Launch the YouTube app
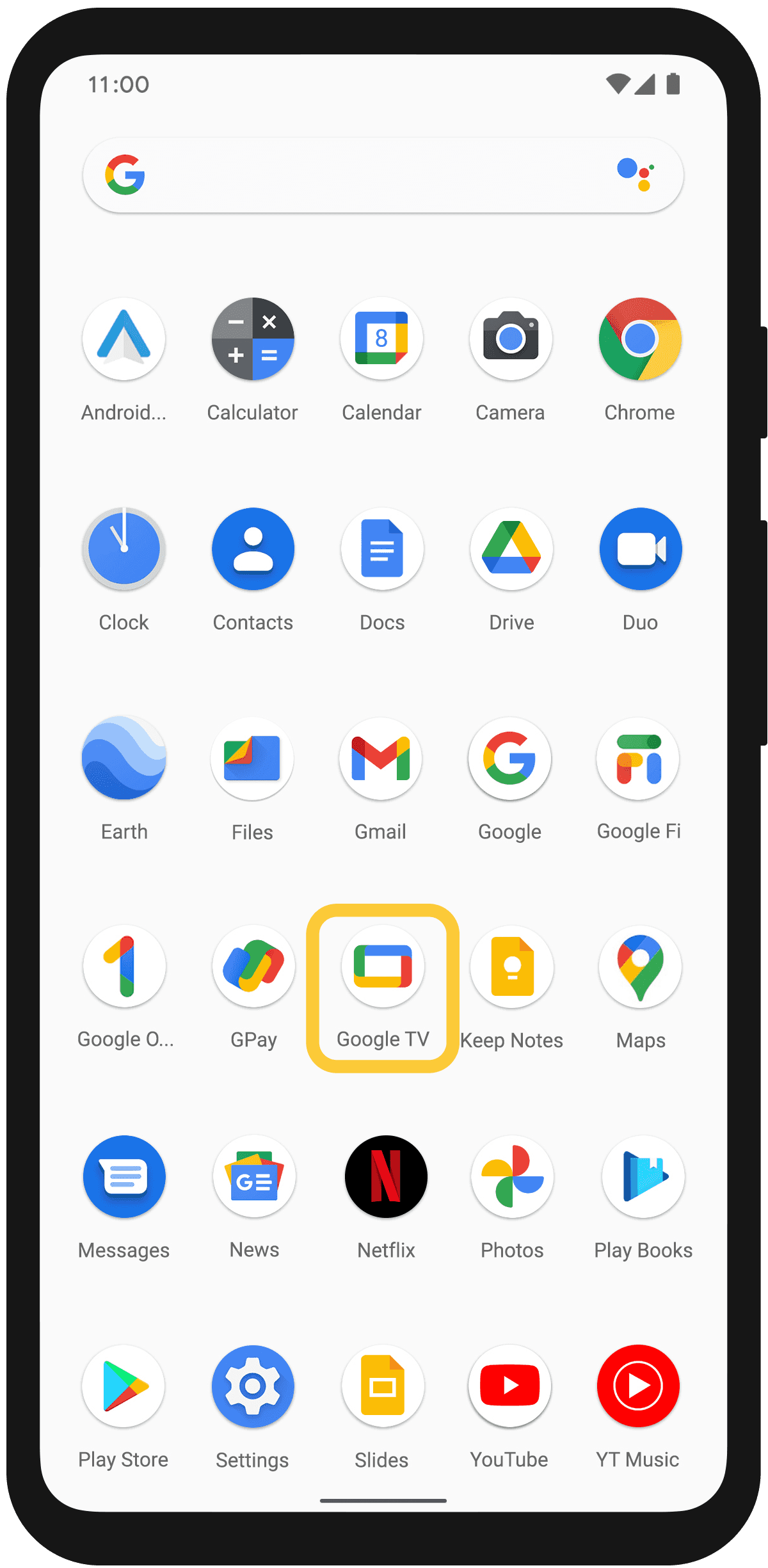Image resolution: width=768 pixels, height=1568 pixels. tap(509, 1386)
